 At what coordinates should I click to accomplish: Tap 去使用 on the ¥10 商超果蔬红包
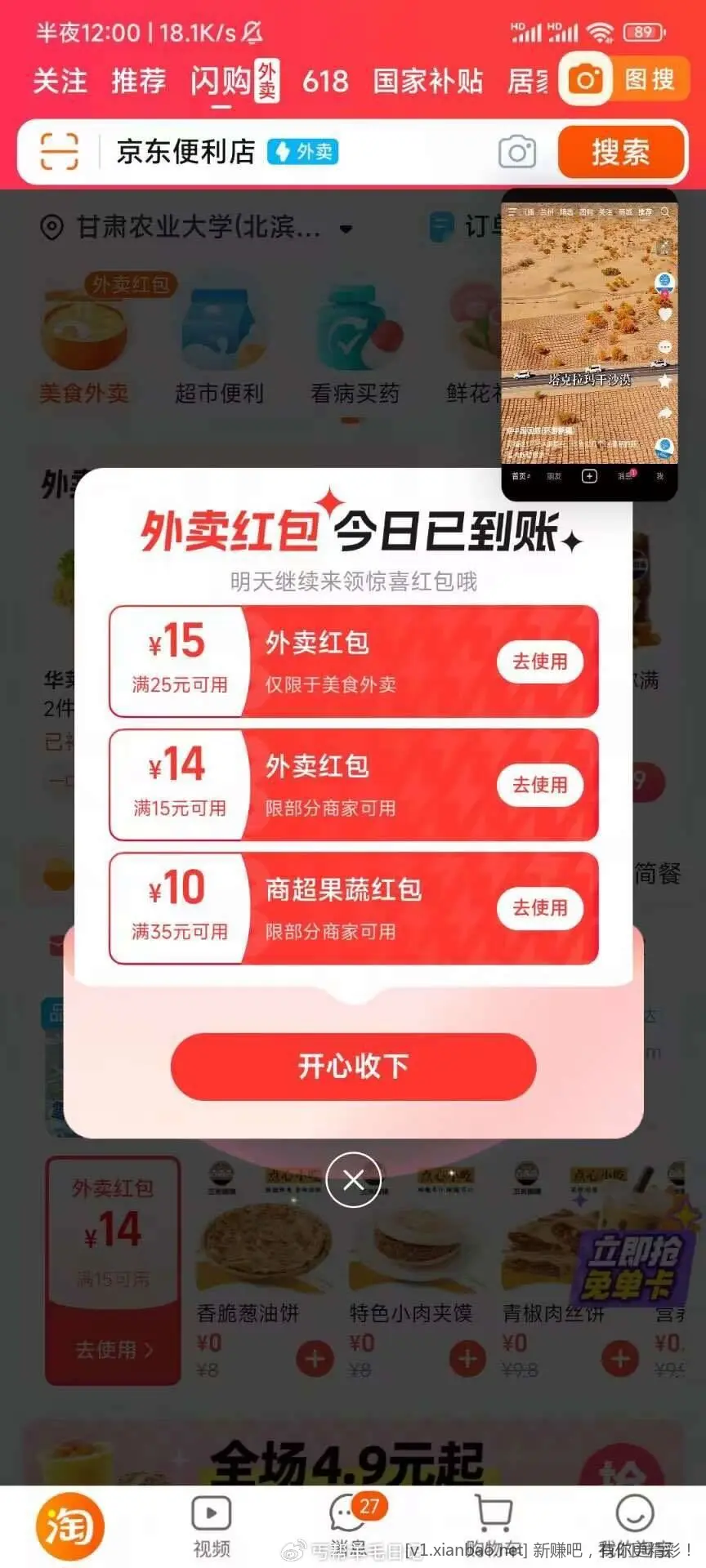point(539,908)
